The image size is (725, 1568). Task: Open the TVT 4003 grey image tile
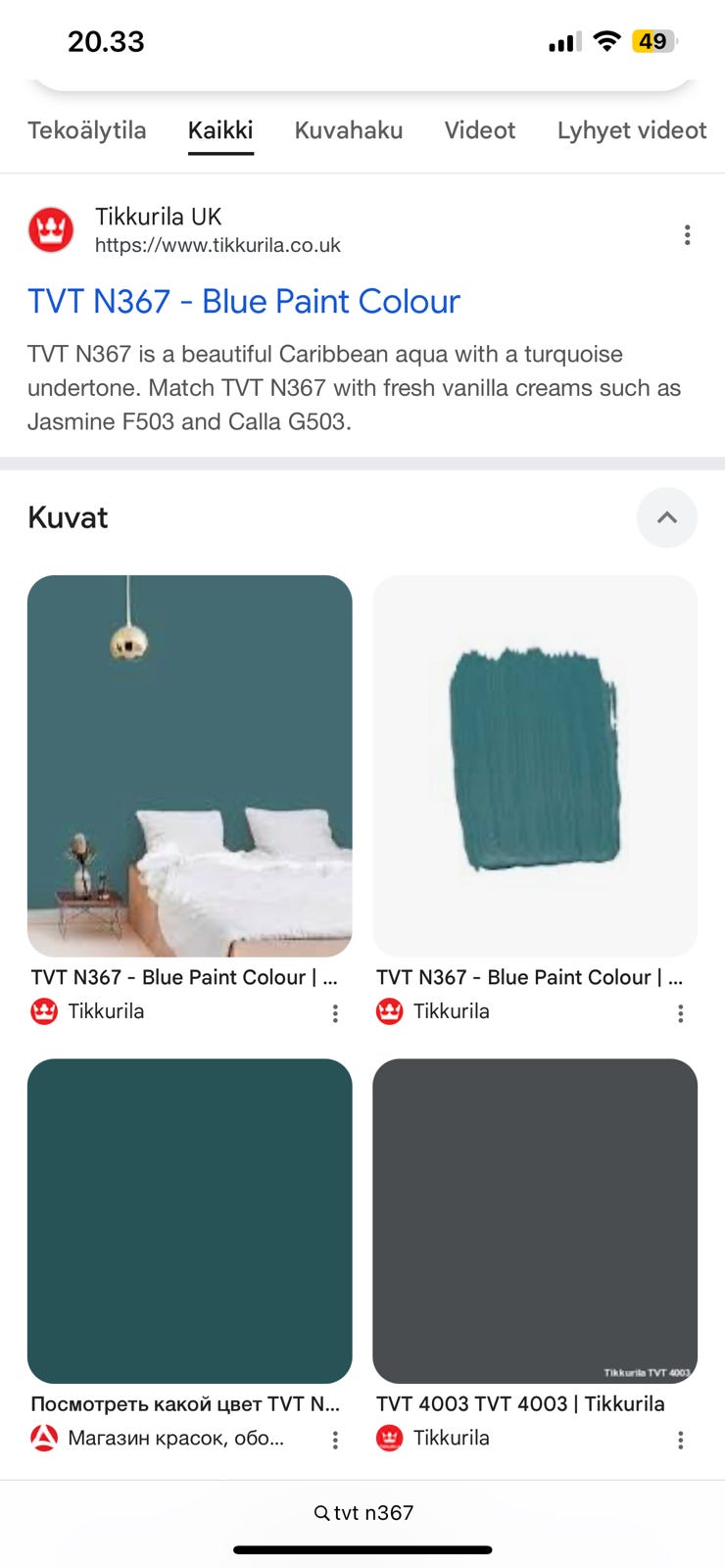[534, 1220]
